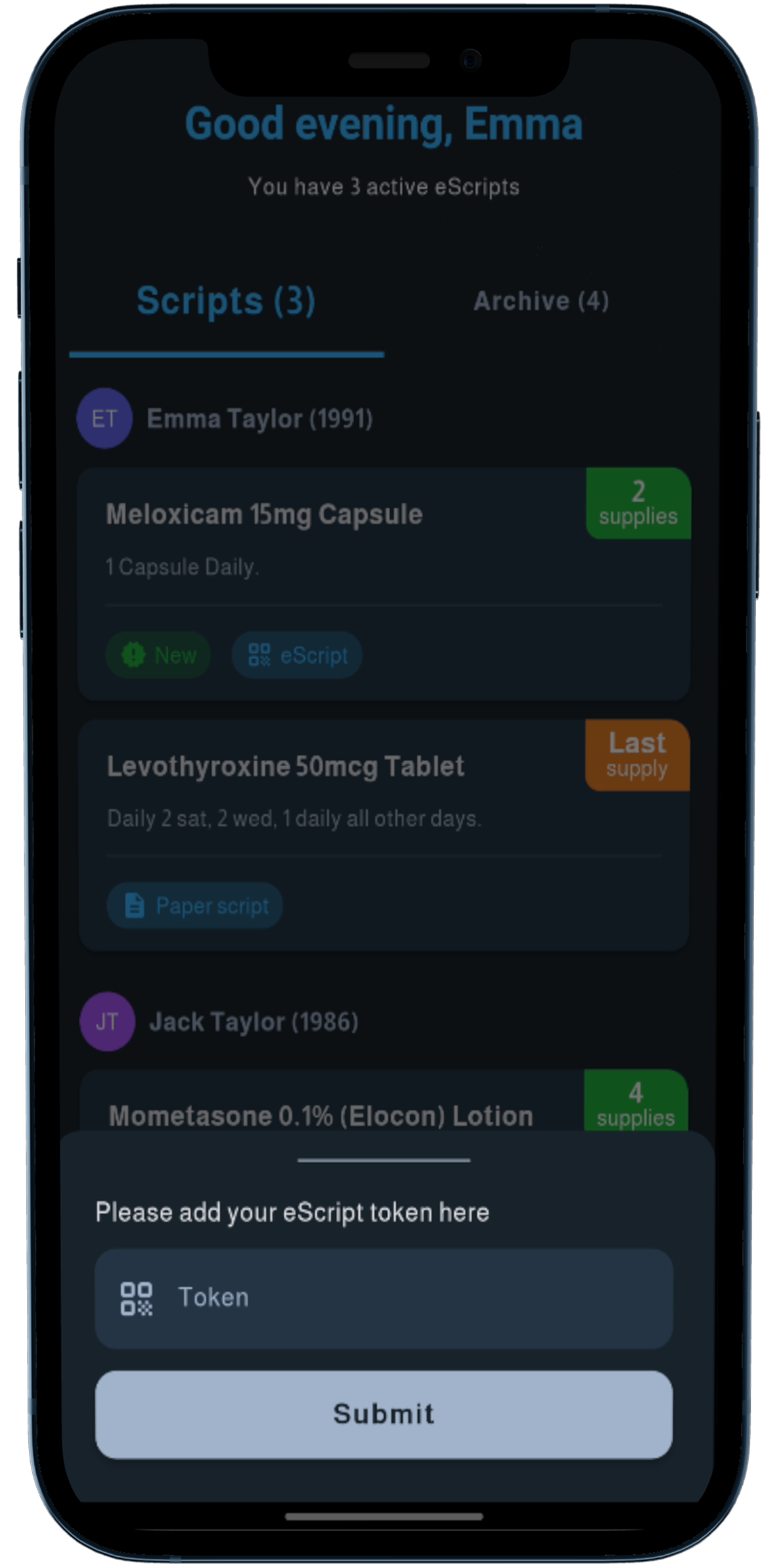
Task: Click the Paper script document icon
Action: pos(133,906)
